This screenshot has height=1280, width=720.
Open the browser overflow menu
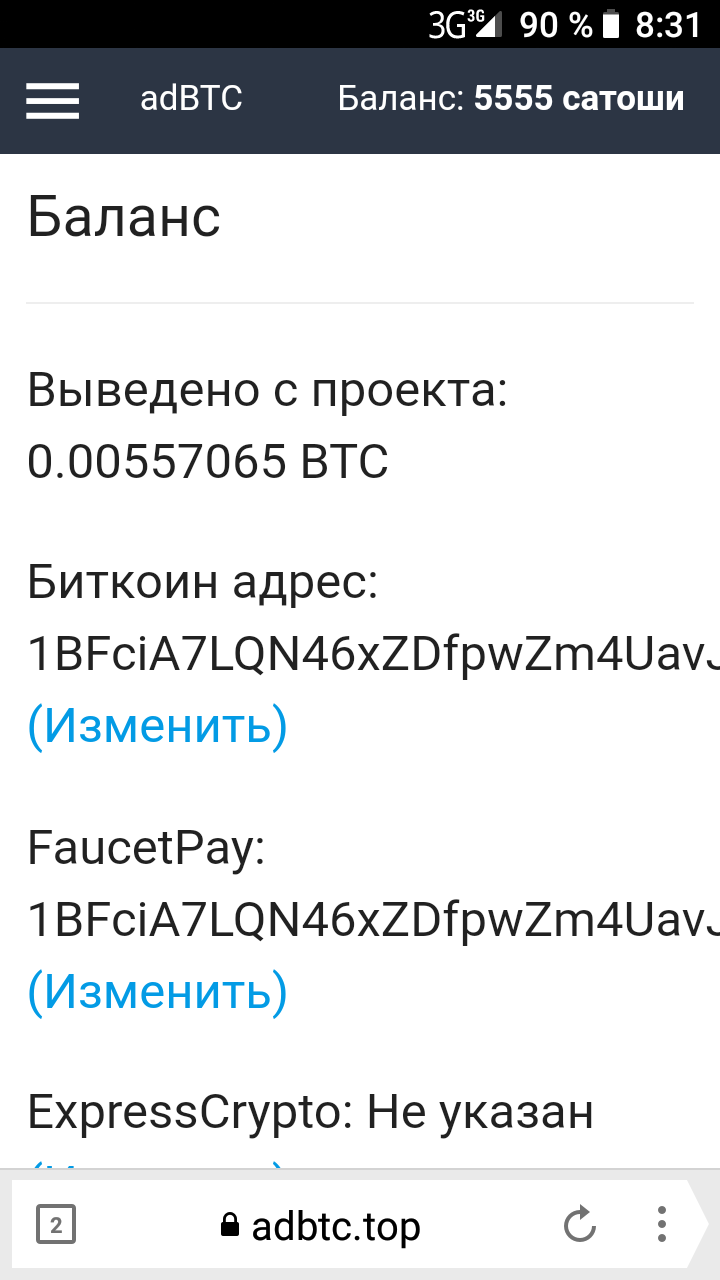[x=661, y=1225]
